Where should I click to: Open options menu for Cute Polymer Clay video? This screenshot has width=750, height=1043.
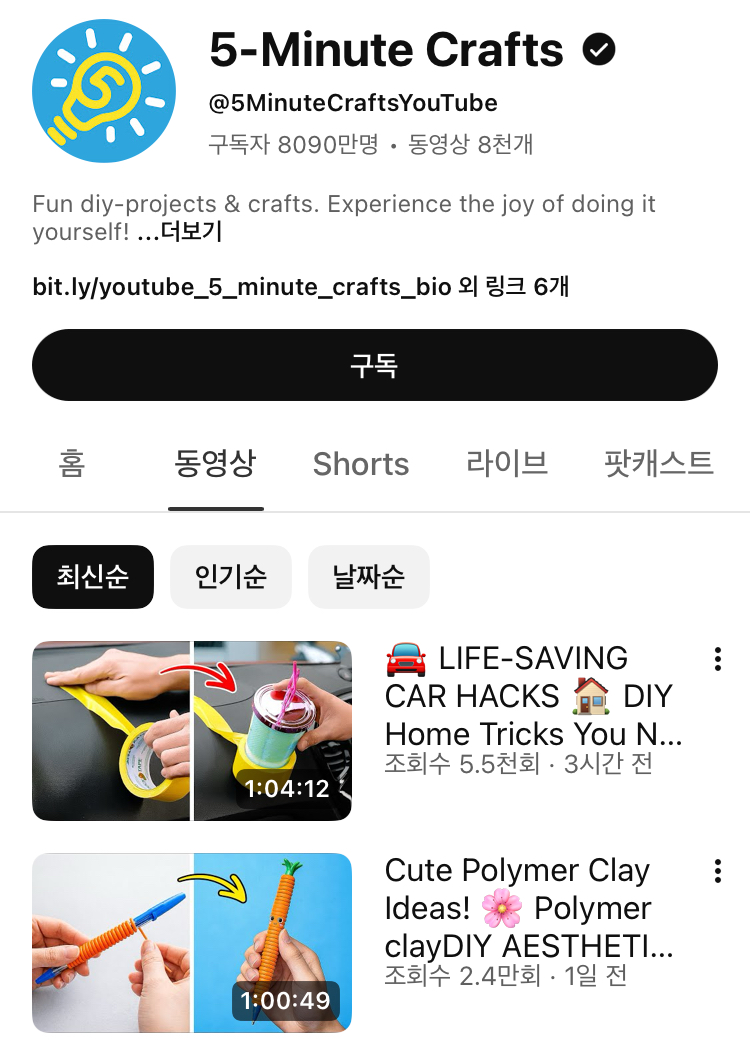pyautogui.click(x=717, y=871)
